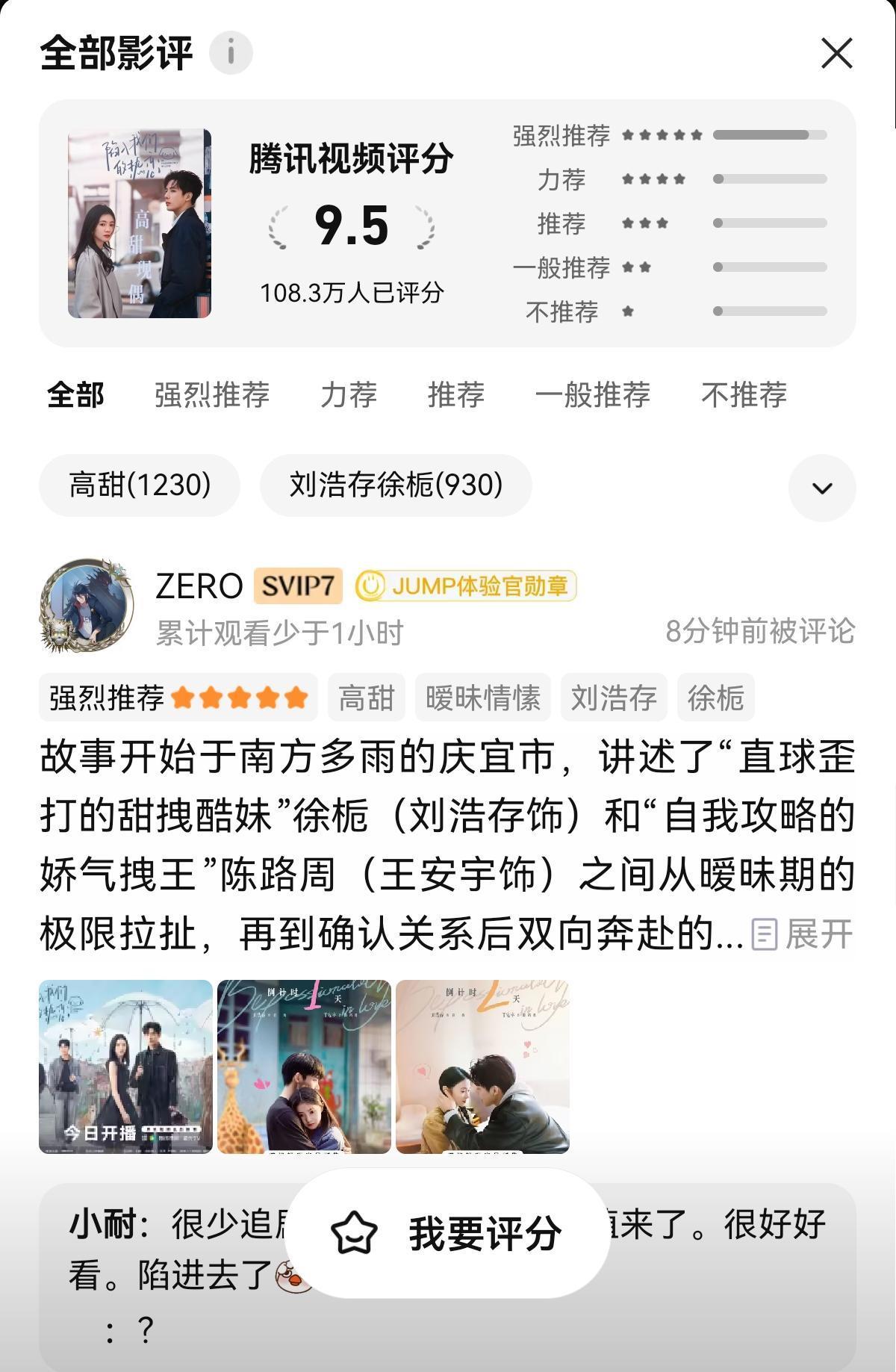Expand more review tag chips
This screenshot has width=896, height=1372.
821,488
